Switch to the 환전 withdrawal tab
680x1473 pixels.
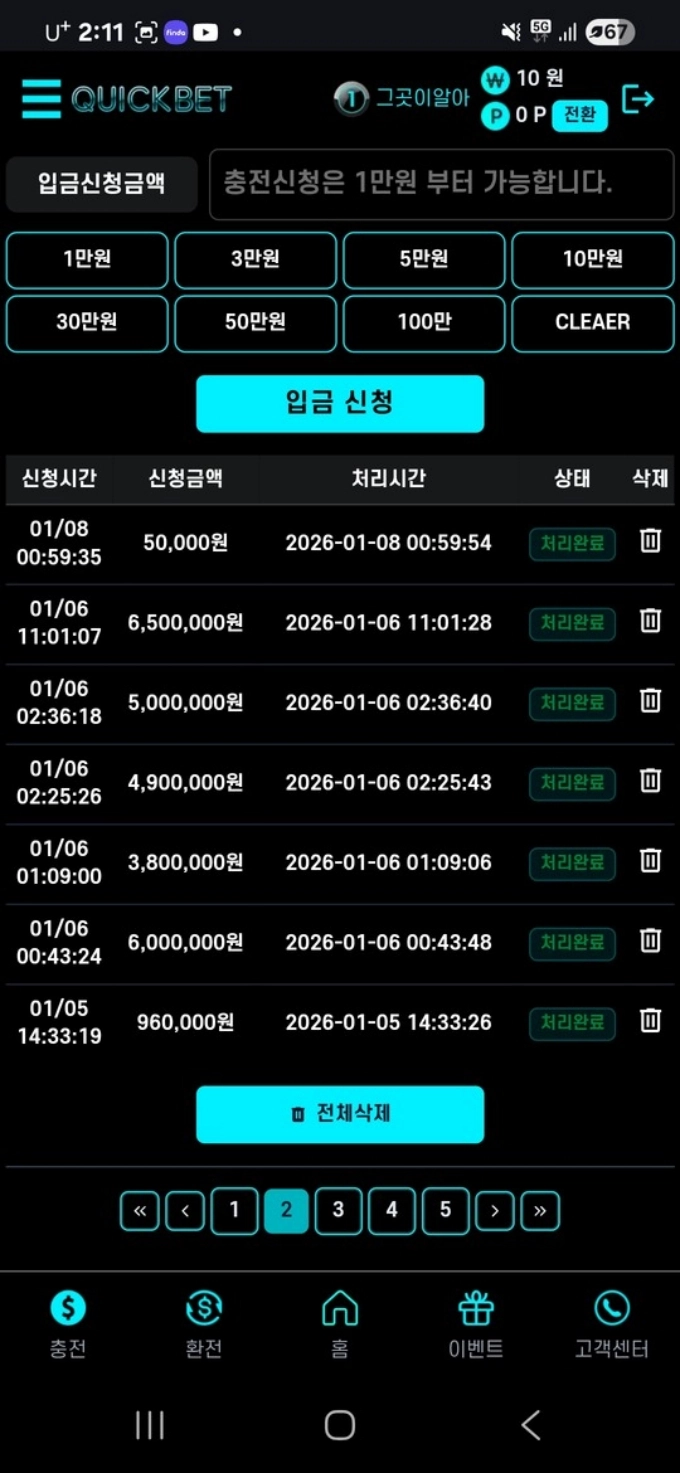click(x=204, y=1323)
